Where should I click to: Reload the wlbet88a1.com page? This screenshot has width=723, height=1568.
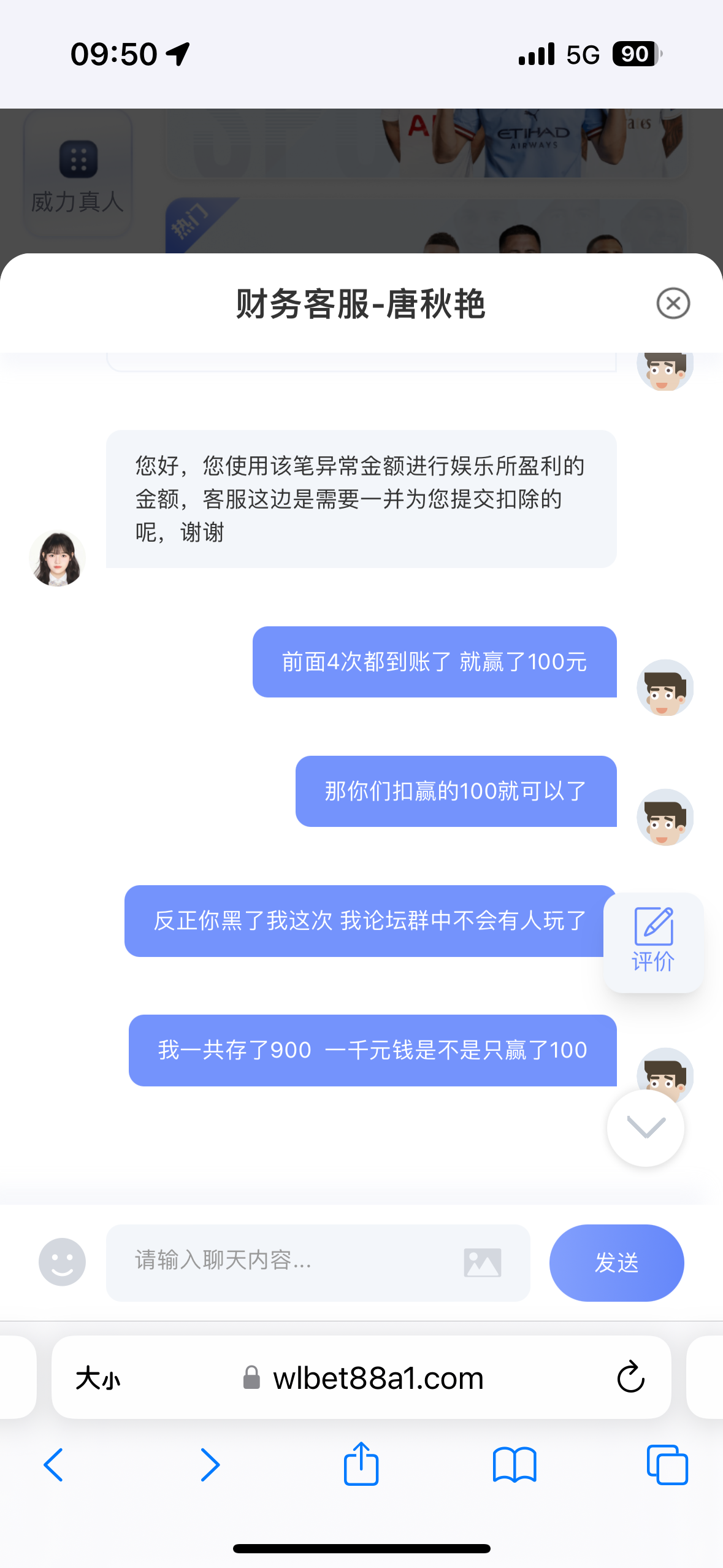(630, 1378)
